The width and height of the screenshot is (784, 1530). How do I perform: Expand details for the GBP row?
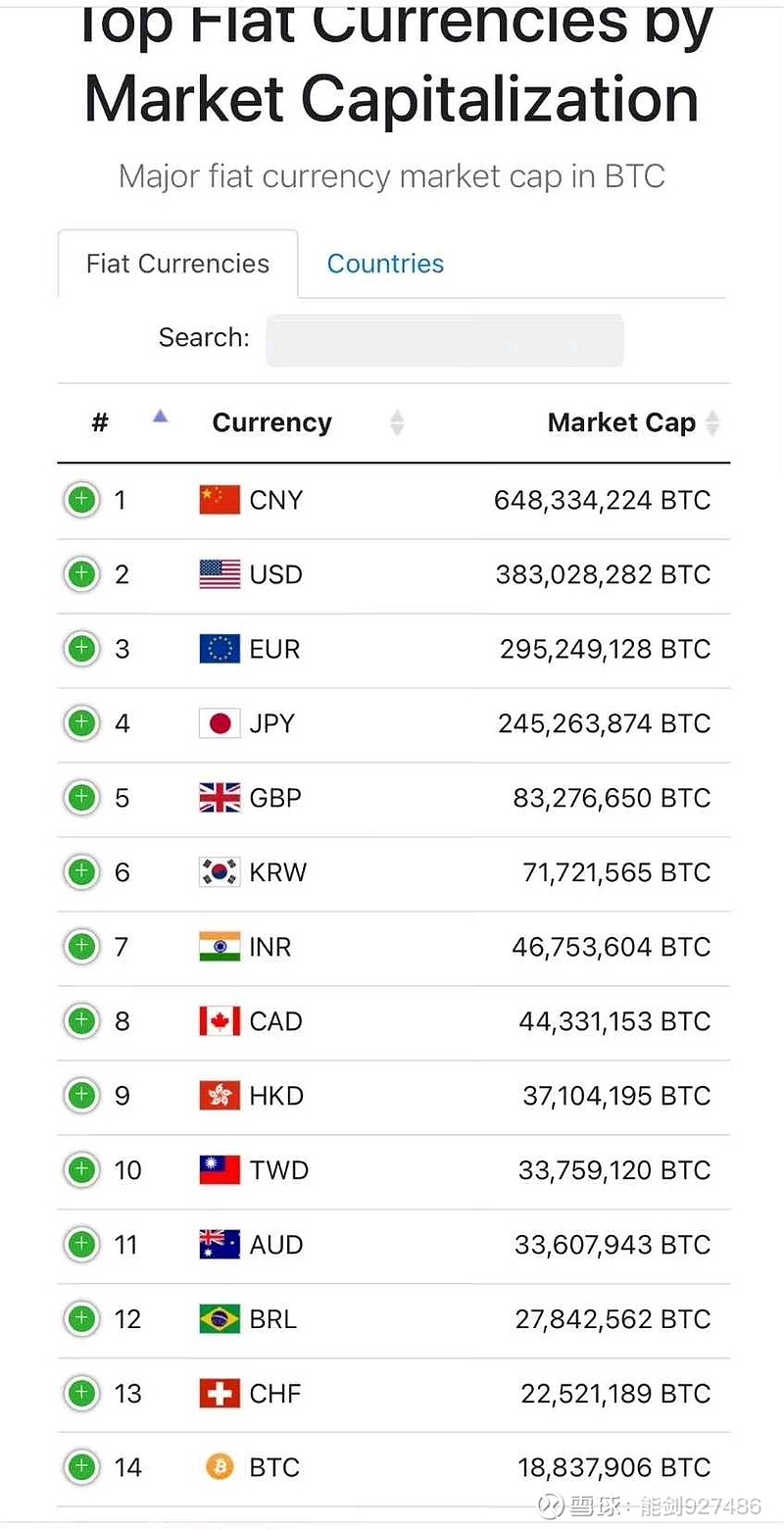coord(81,797)
